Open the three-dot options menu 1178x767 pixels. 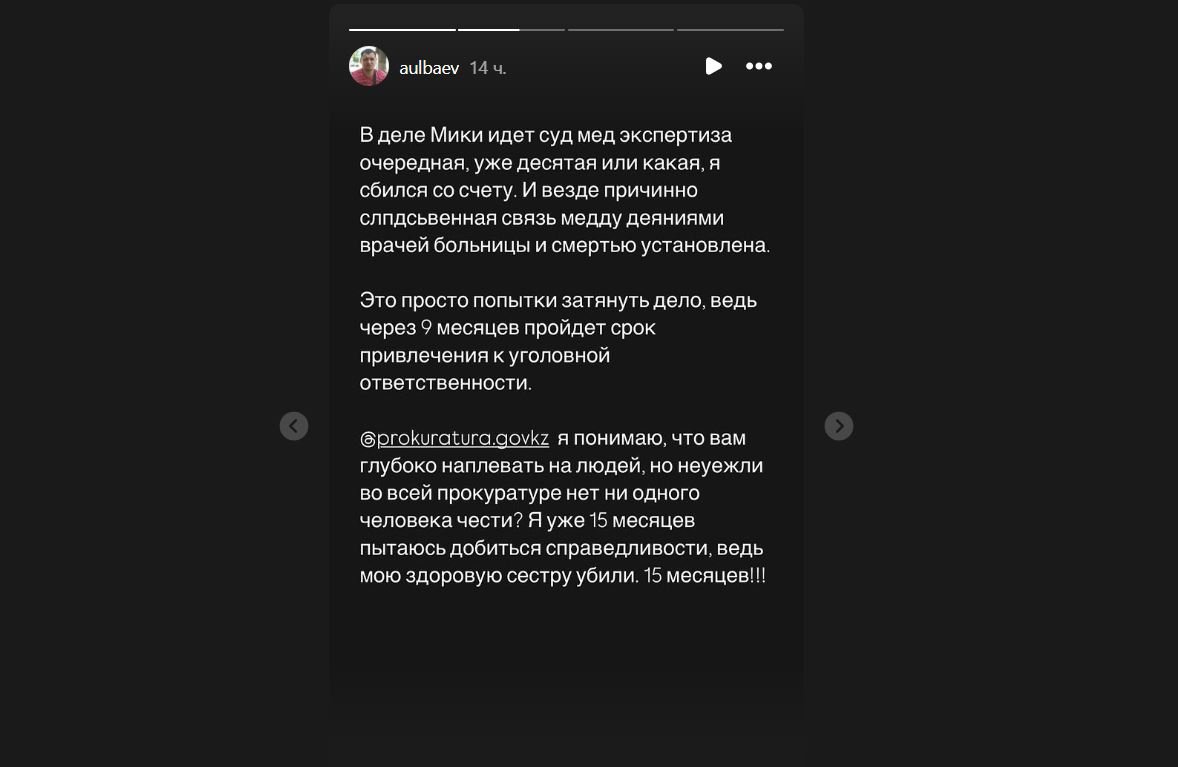(x=759, y=66)
